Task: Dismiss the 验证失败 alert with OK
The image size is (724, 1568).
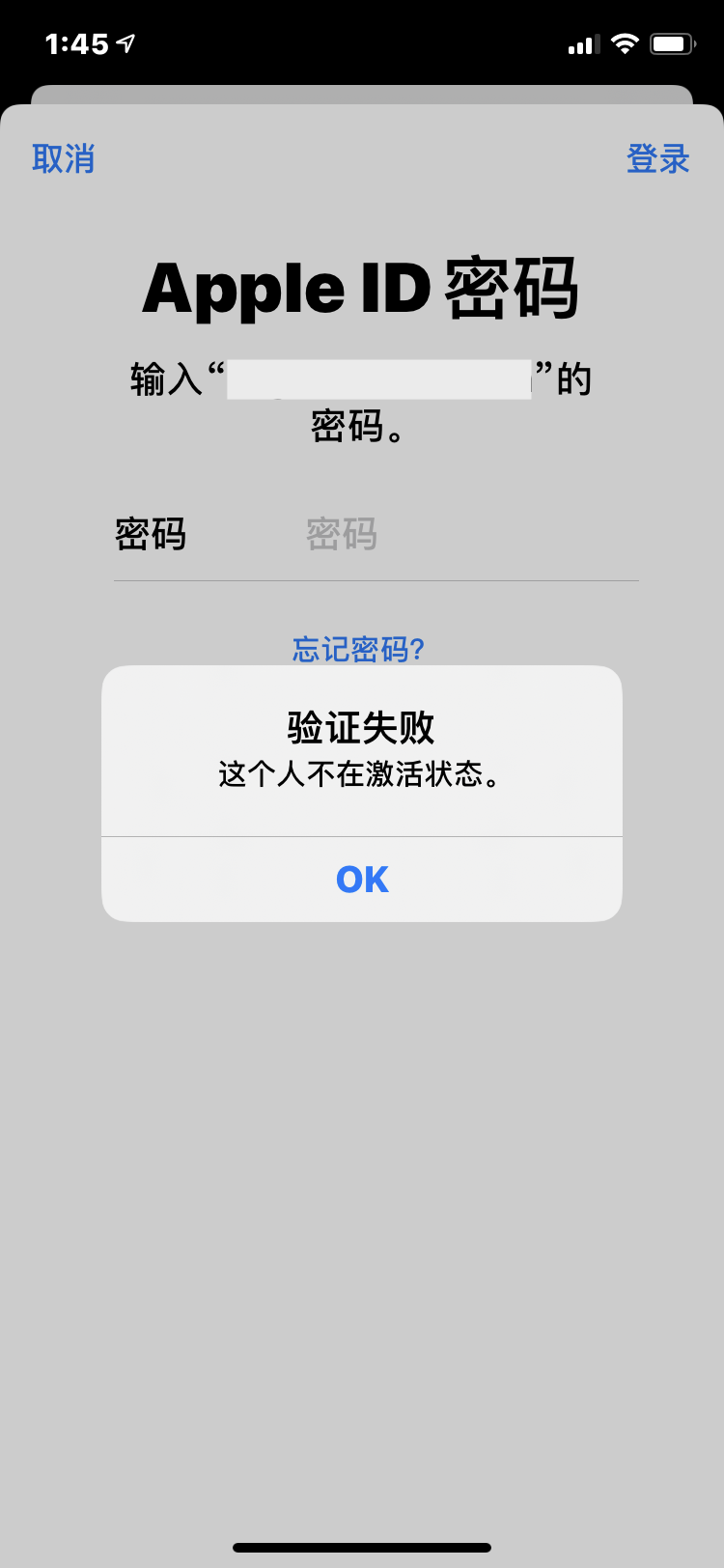Action: [362, 879]
